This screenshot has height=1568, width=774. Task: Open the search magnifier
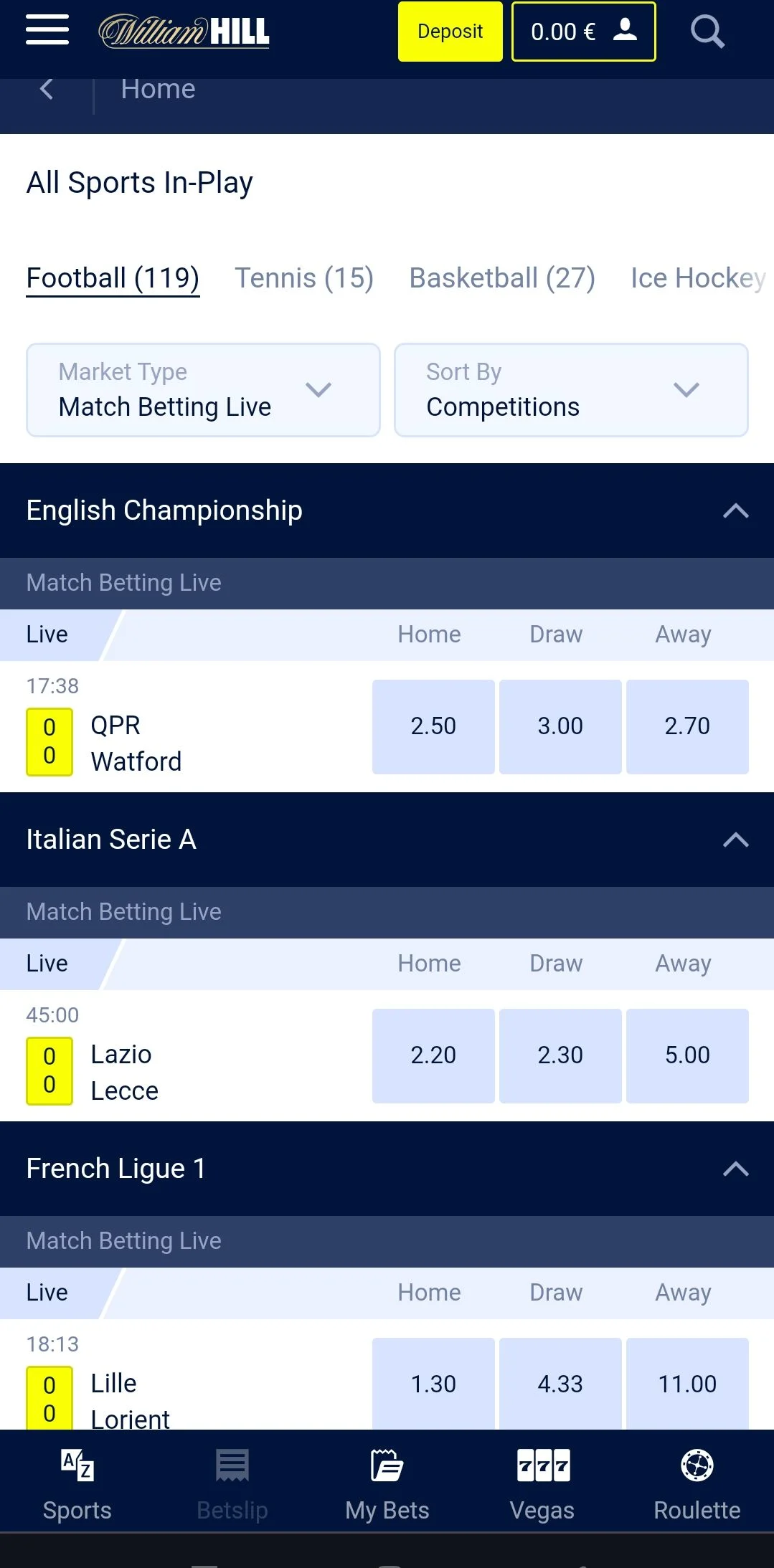tap(707, 32)
